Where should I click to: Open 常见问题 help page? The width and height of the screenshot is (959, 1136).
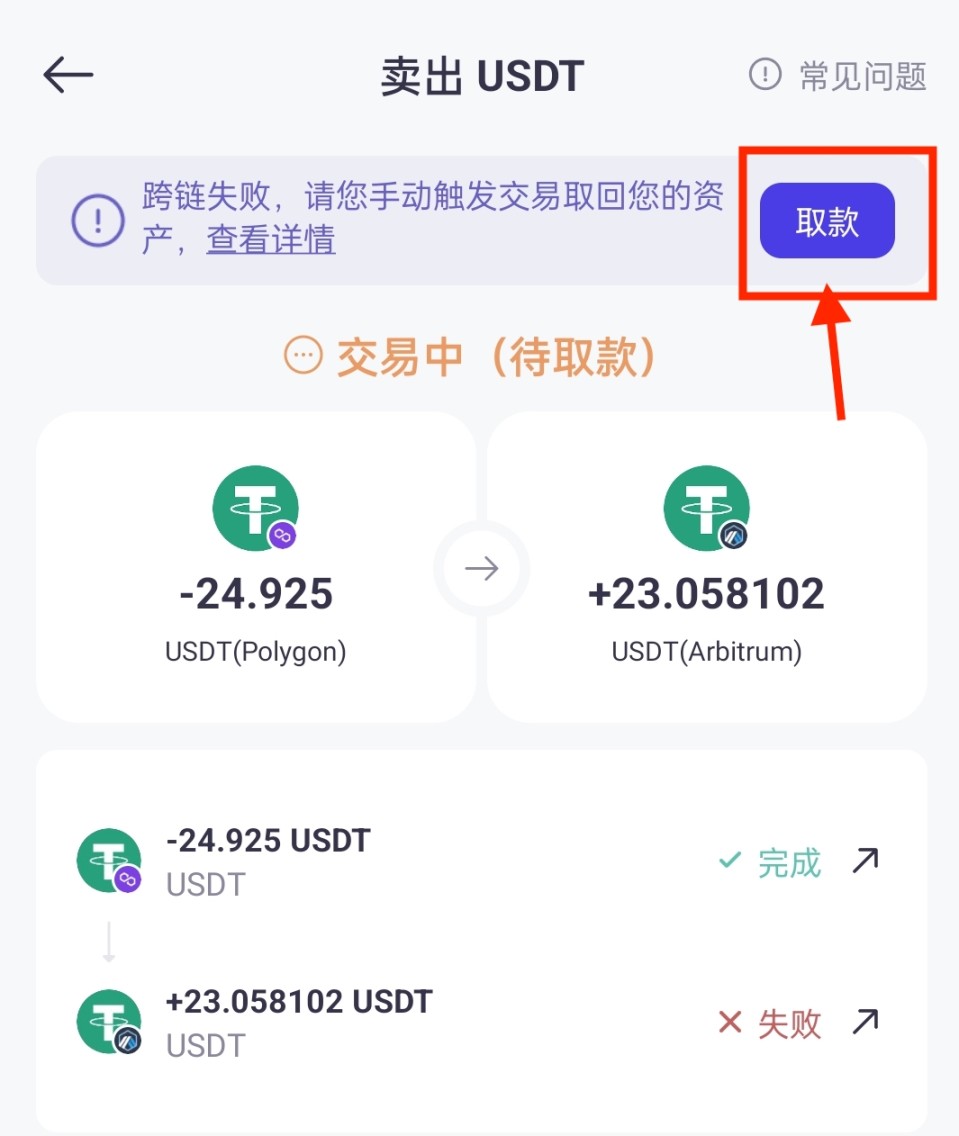[x=838, y=76]
